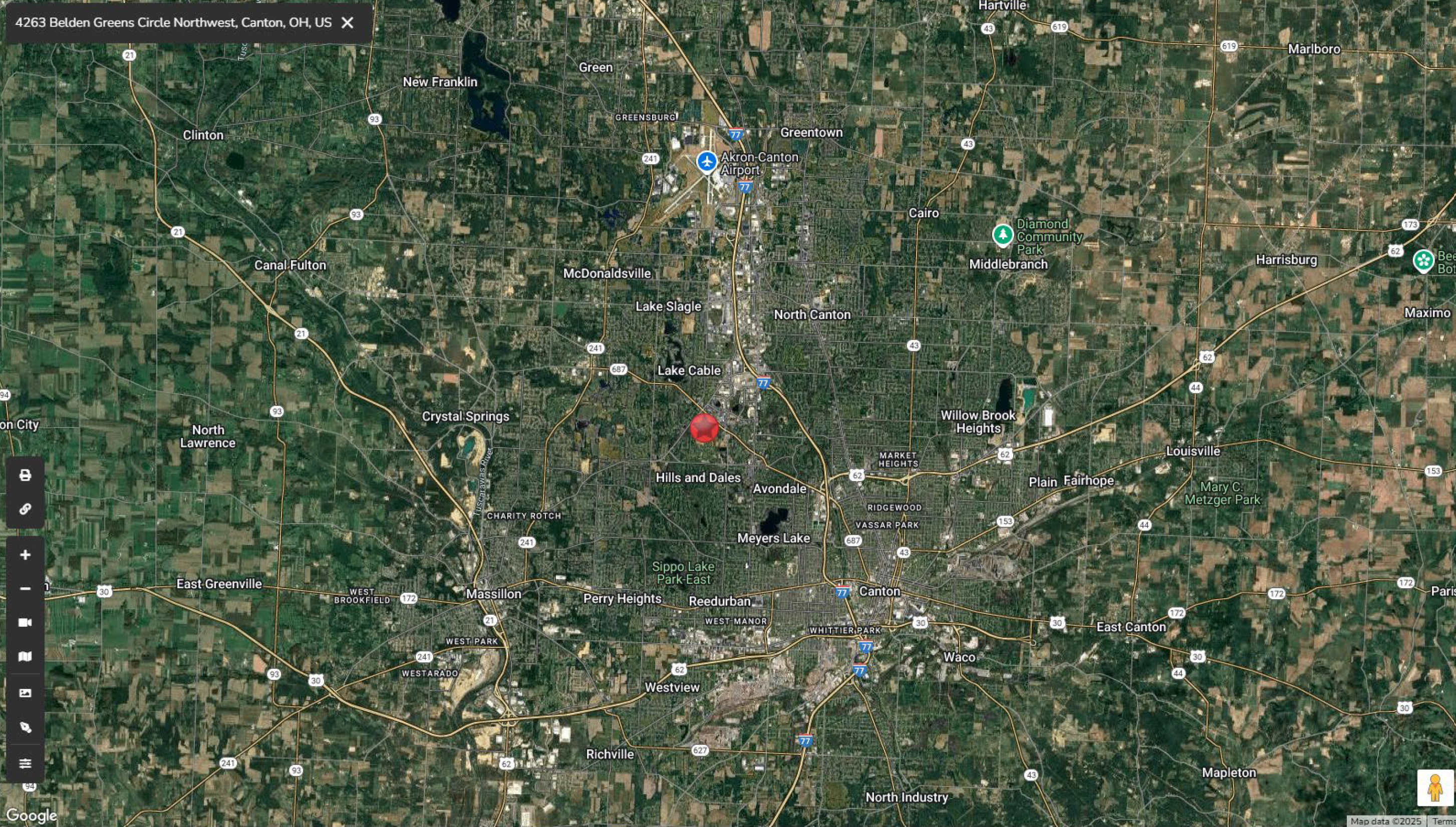Activate the Street View pegman

point(1435,788)
